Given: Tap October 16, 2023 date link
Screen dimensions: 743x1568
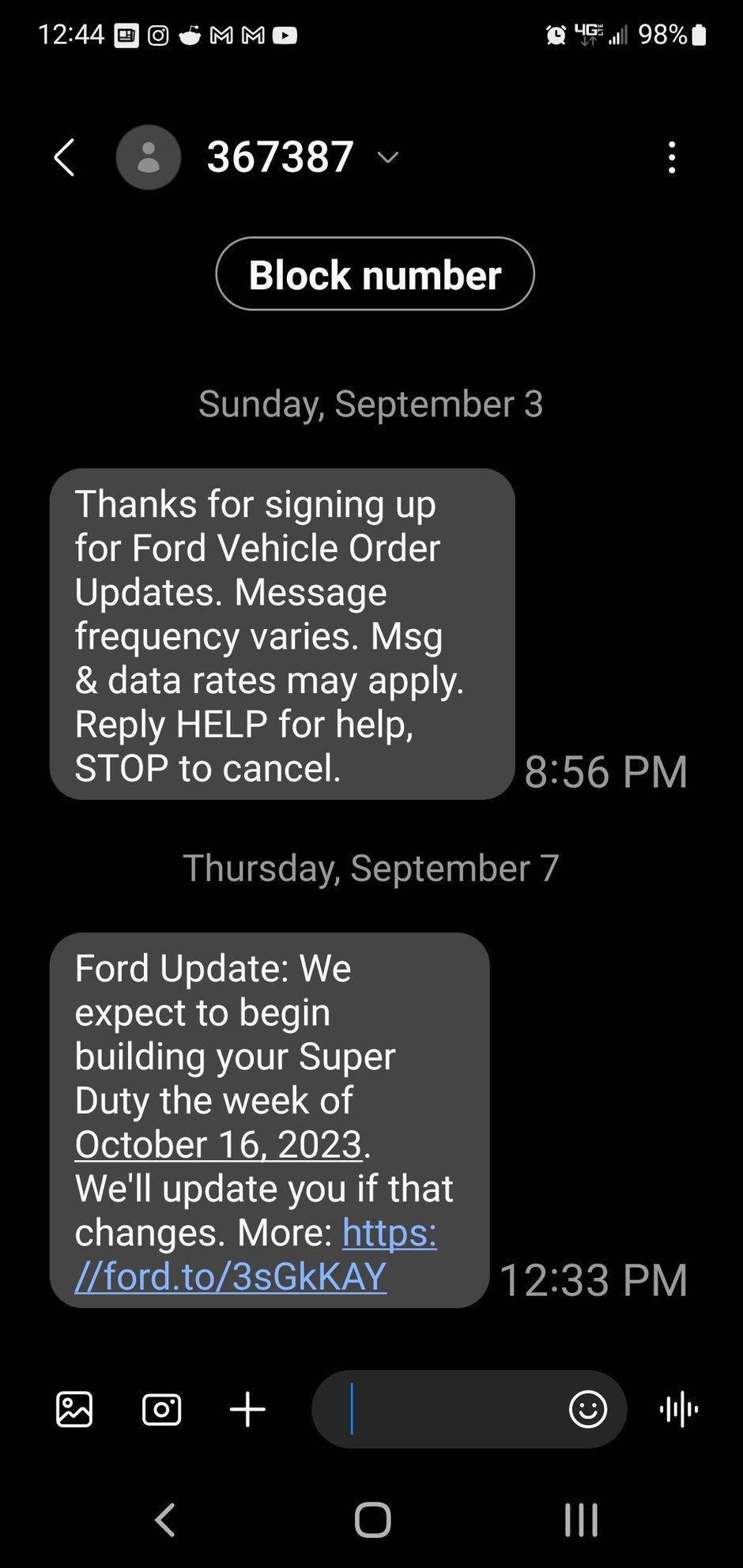Looking at the screenshot, I should (220, 1144).
